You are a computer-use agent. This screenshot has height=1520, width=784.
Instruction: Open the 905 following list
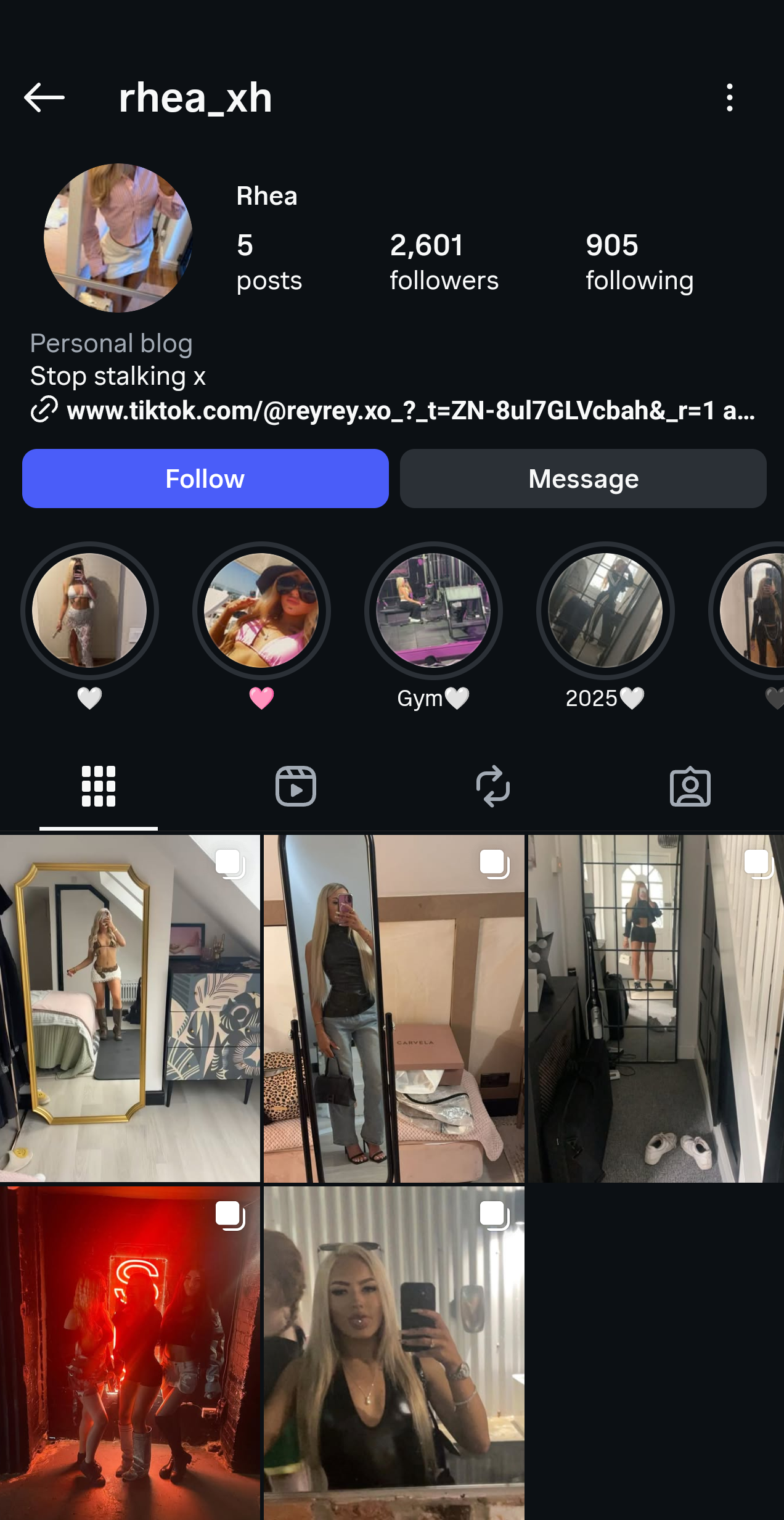point(639,261)
